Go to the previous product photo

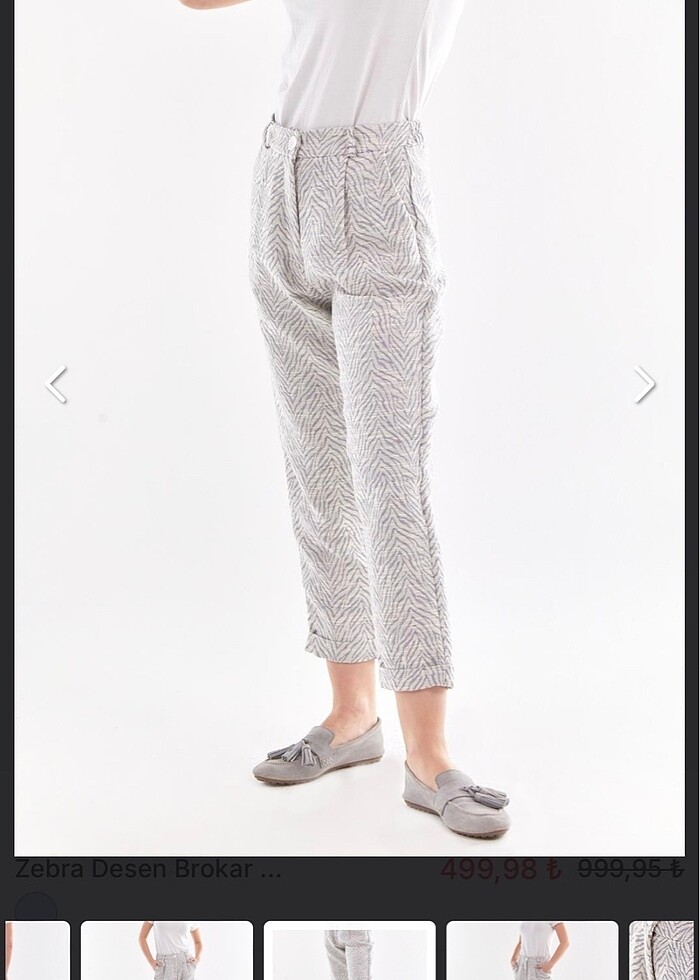coord(56,385)
